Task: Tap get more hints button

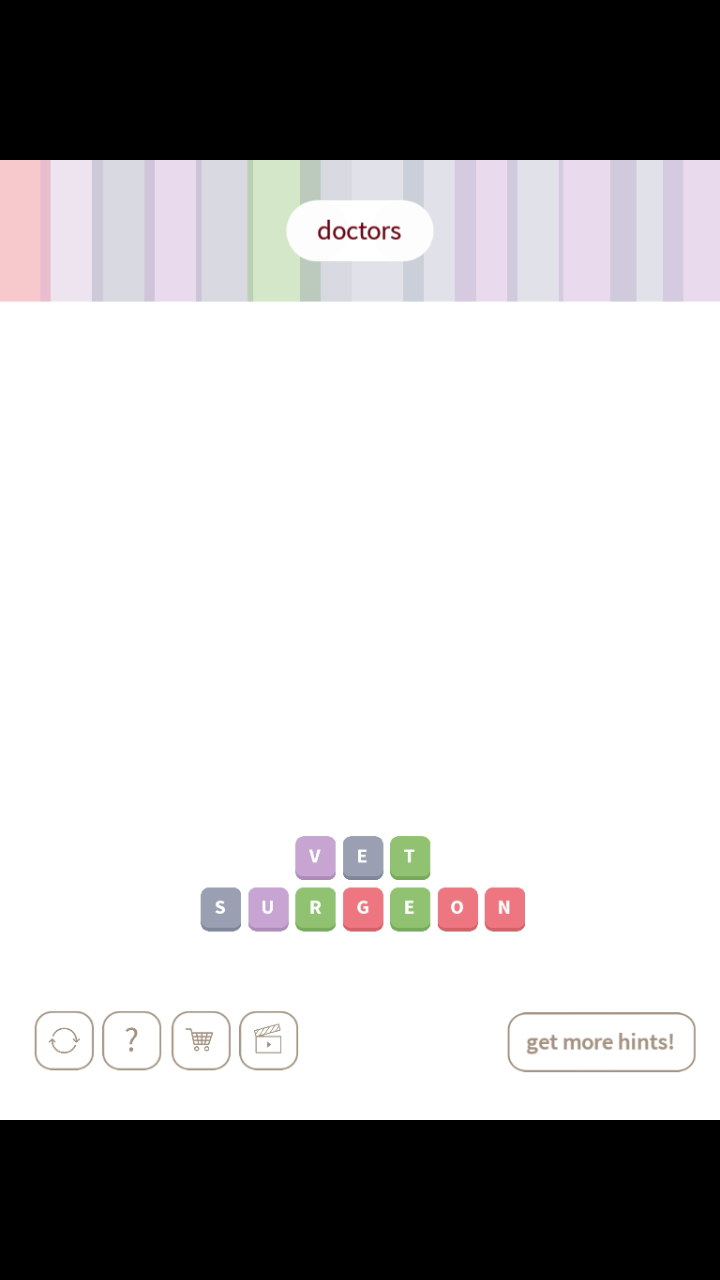Action: click(601, 1042)
